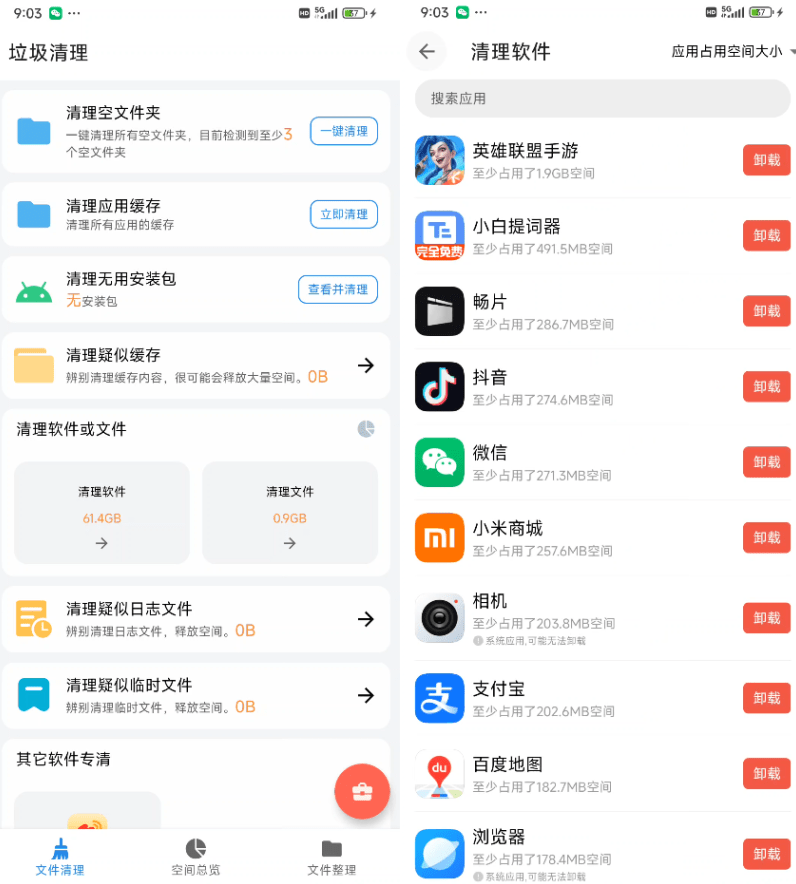The height and width of the screenshot is (884, 796).
Task: Go back from 清理软件 screen
Action: (427, 52)
